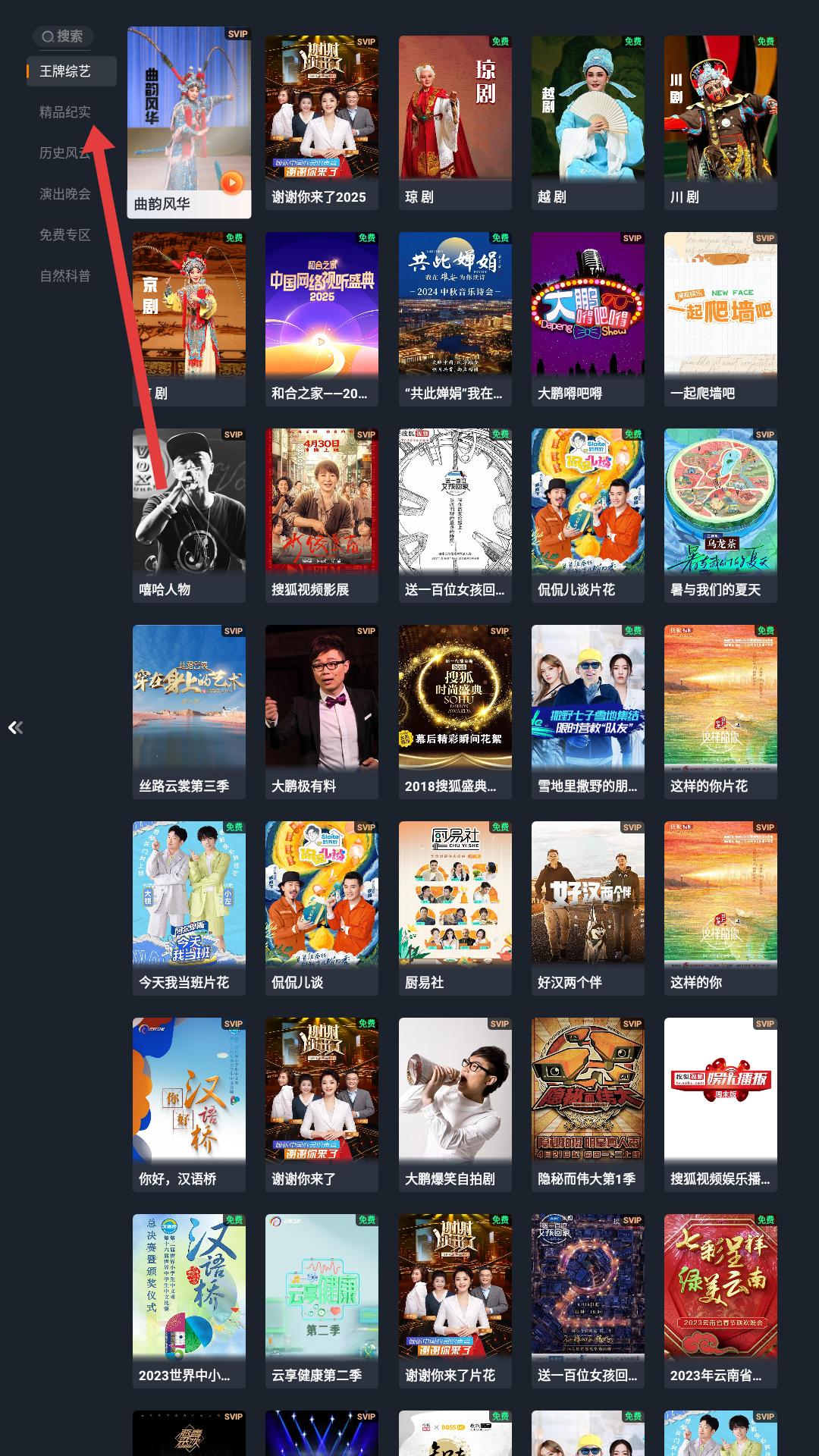
Task: Open the 越剧 tile
Action: point(588,121)
